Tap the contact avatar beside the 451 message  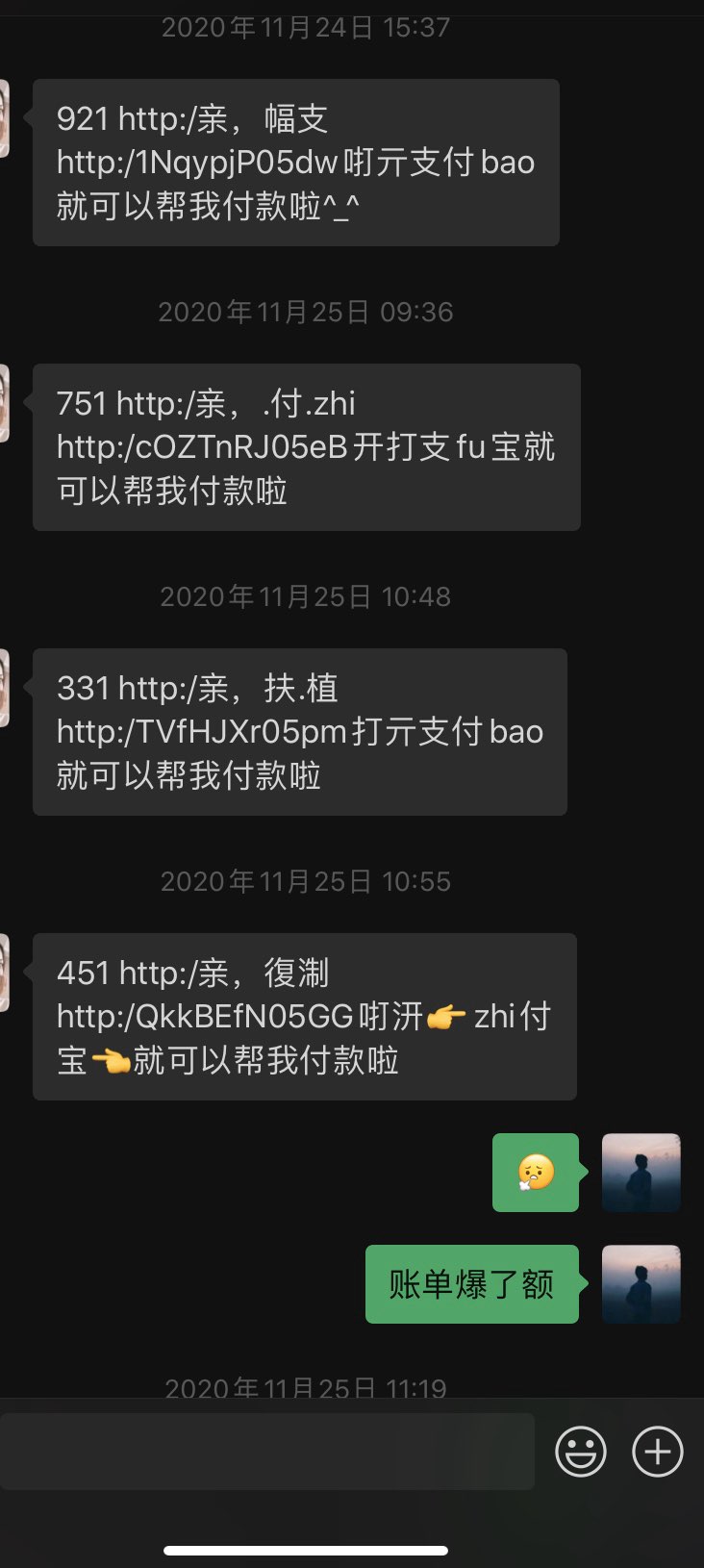4,973
